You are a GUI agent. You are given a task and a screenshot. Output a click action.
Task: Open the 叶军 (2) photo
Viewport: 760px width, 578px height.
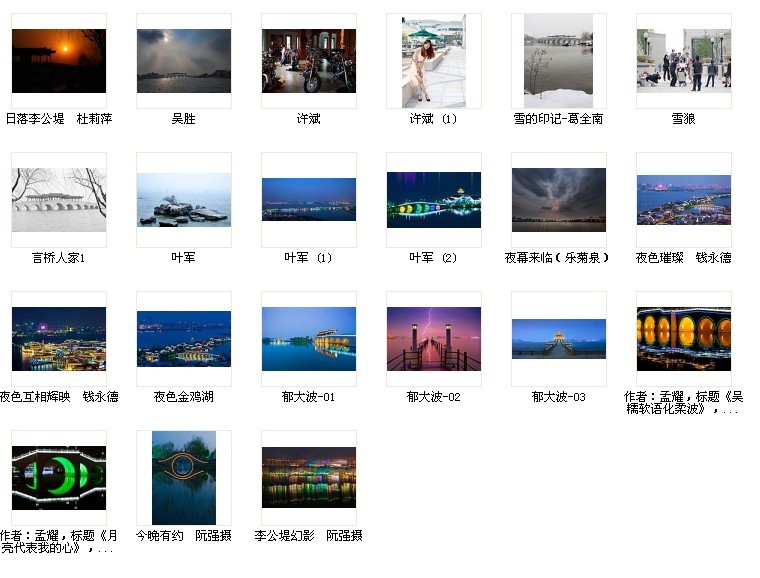click(434, 200)
